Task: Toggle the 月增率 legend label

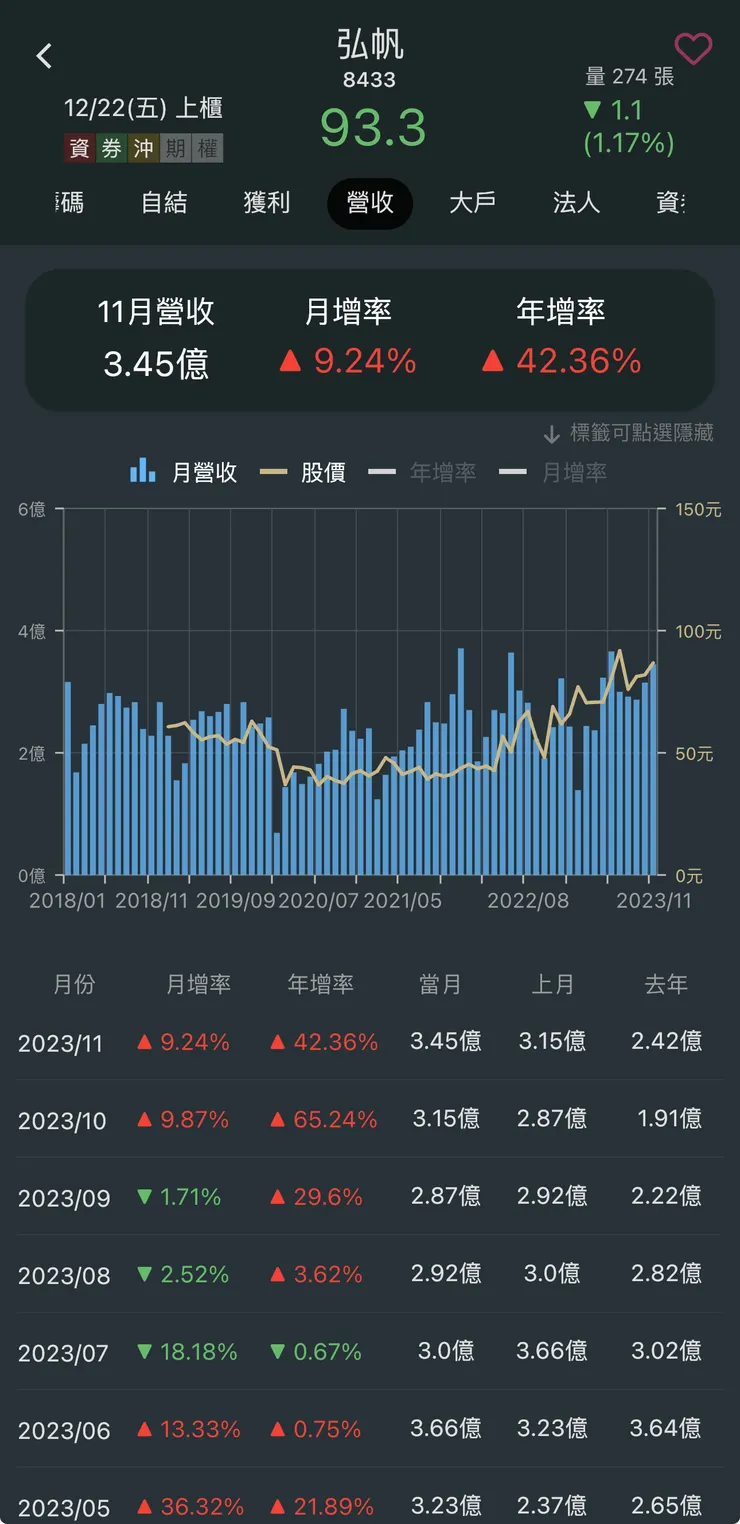Action: [x=573, y=471]
